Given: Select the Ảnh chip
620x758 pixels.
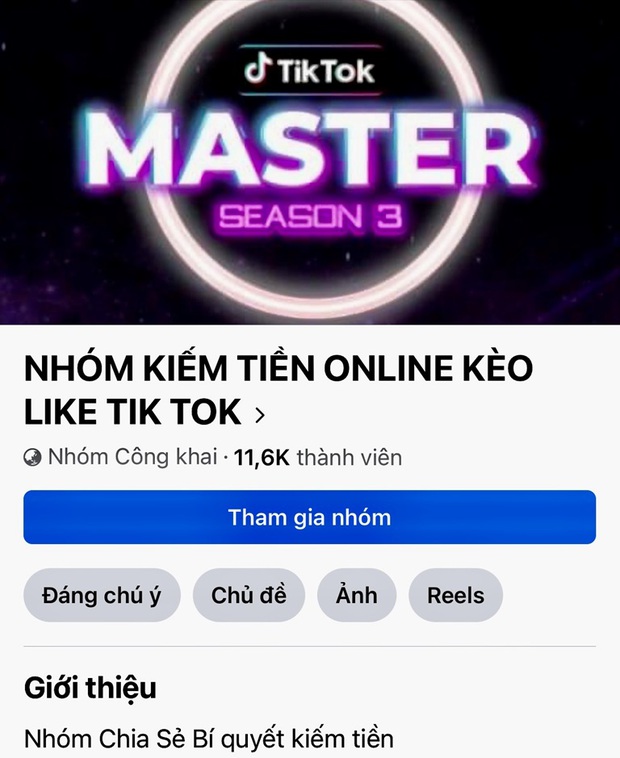Looking at the screenshot, I should [357, 595].
